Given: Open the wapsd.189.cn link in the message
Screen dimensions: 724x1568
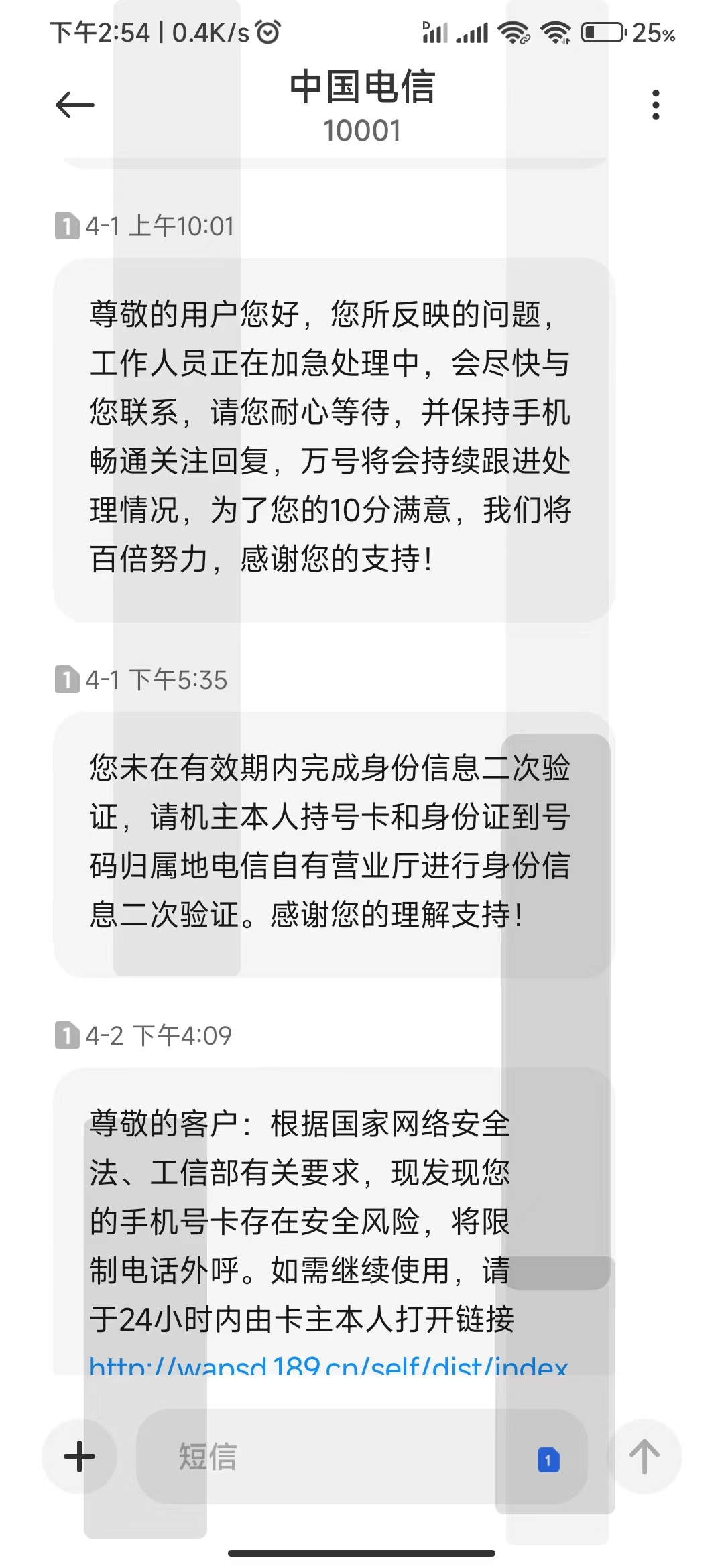Looking at the screenshot, I should (328, 1365).
